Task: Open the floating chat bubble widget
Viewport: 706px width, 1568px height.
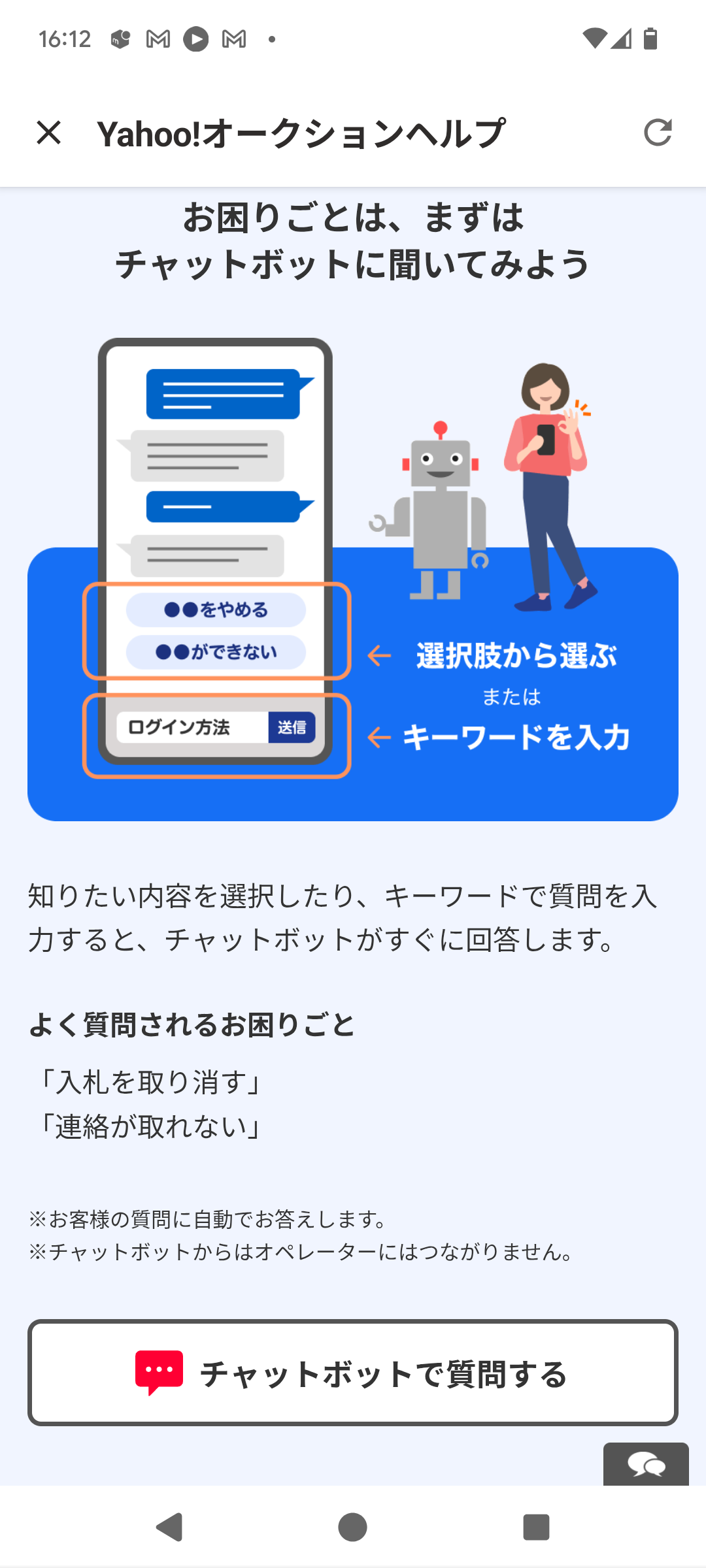Action: [646, 1465]
